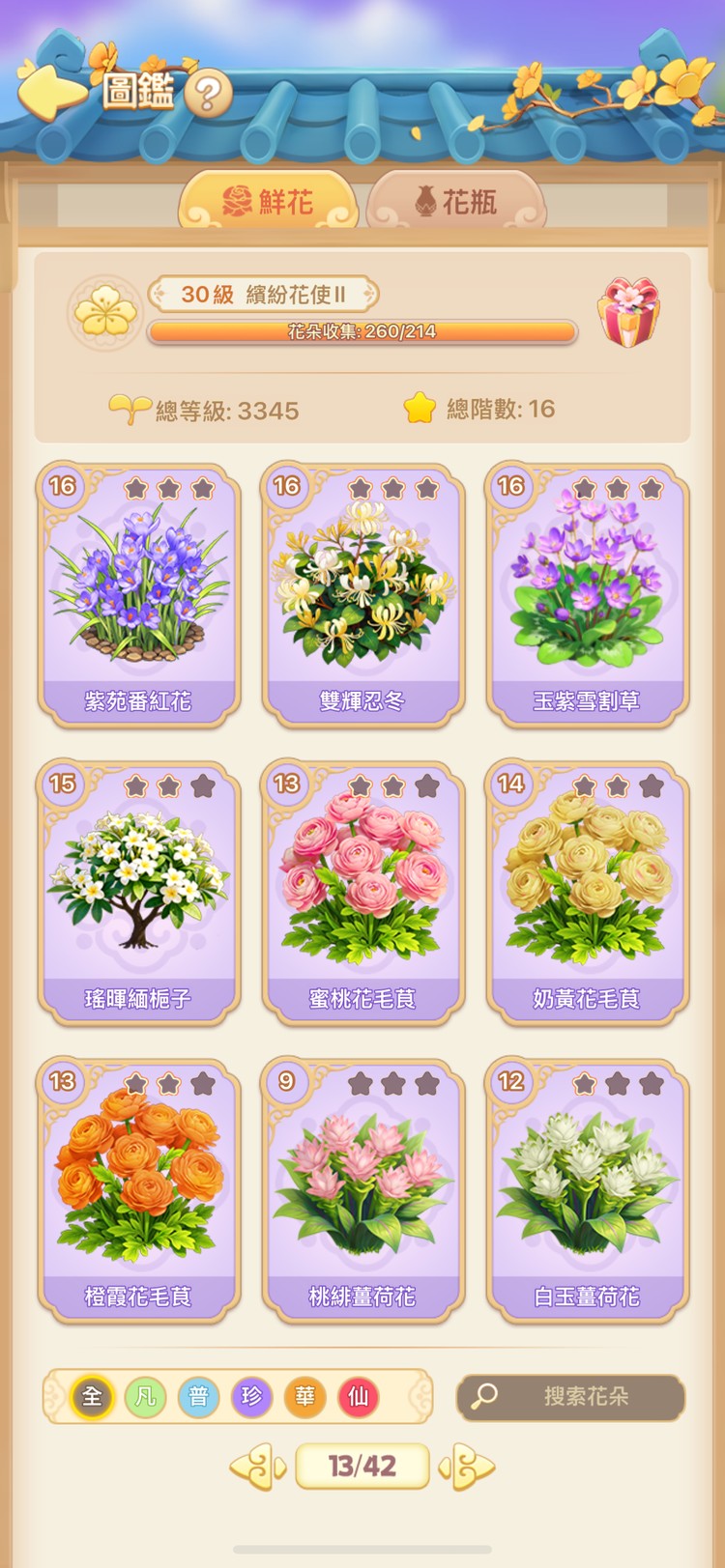Open the 橙霞花毛茛 flower card
This screenshot has width=725, height=1568.
(138, 1189)
